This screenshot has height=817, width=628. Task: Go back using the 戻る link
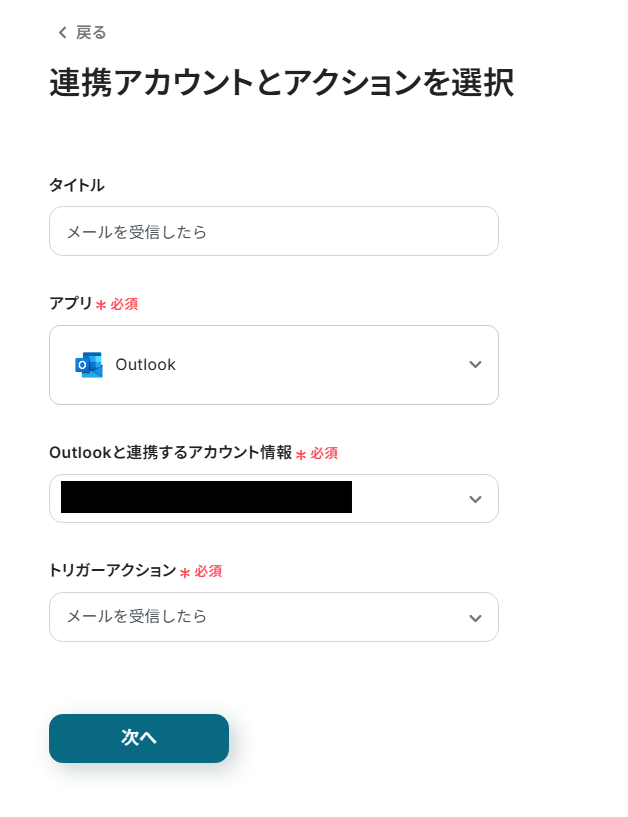pyautogui.click(x=82, y=33)
